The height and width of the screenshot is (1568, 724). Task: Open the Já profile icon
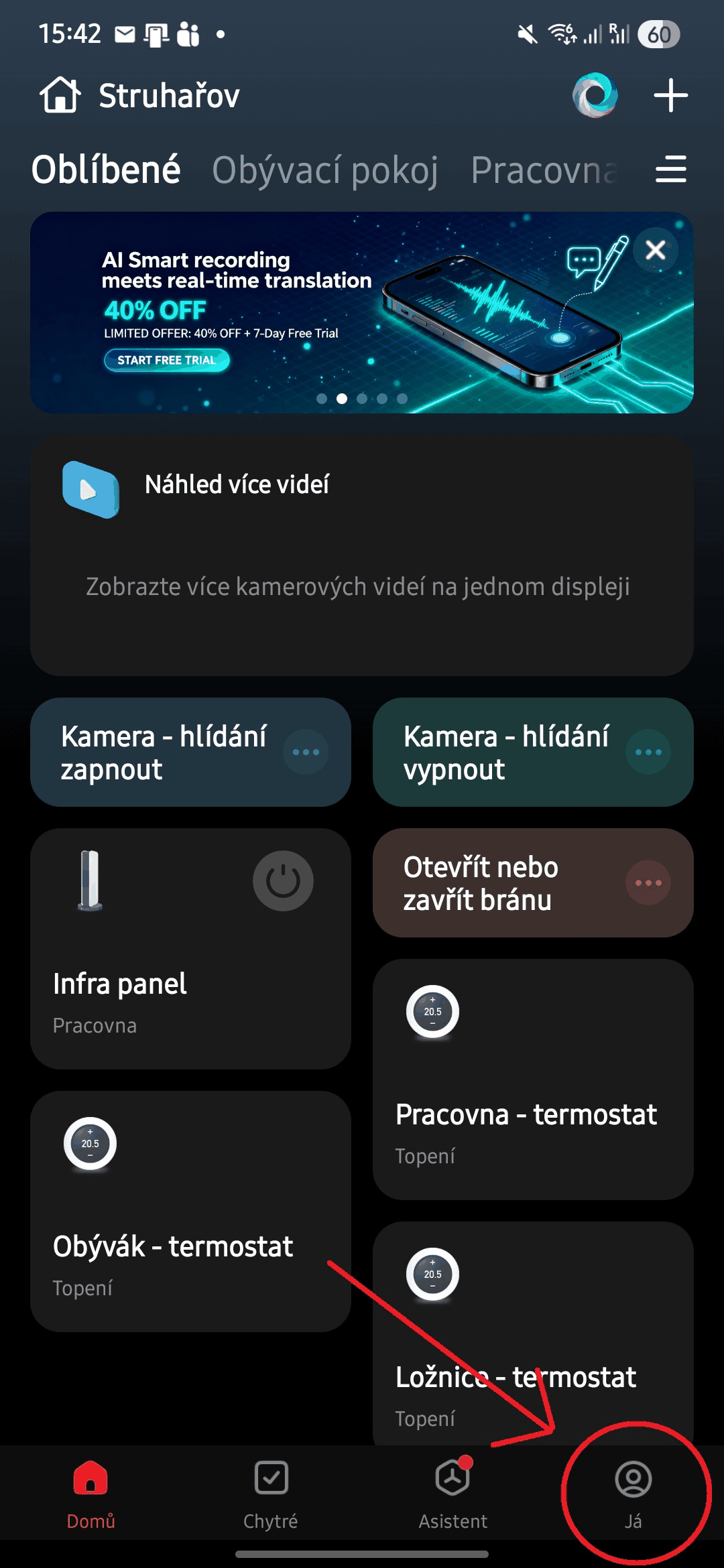tap(632, 1478)
